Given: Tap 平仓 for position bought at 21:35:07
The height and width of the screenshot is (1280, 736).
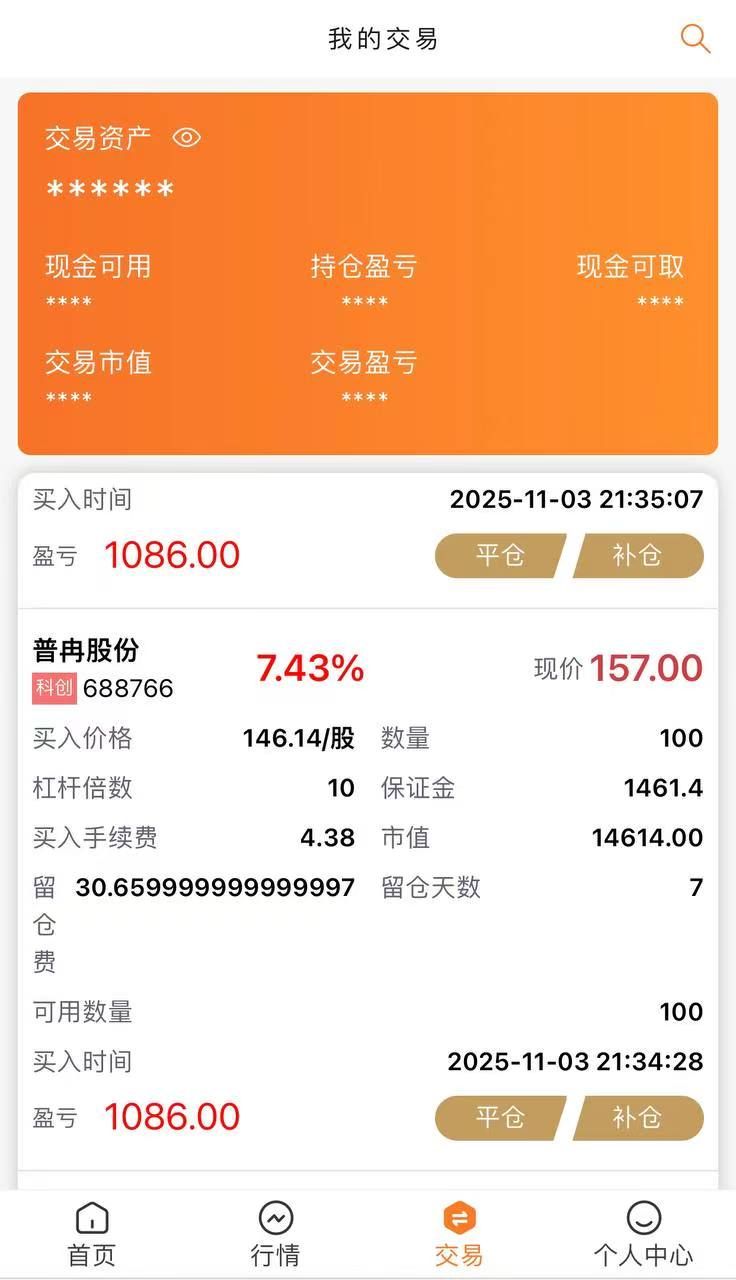Looking at the screenshot, I should click(500, 555).
